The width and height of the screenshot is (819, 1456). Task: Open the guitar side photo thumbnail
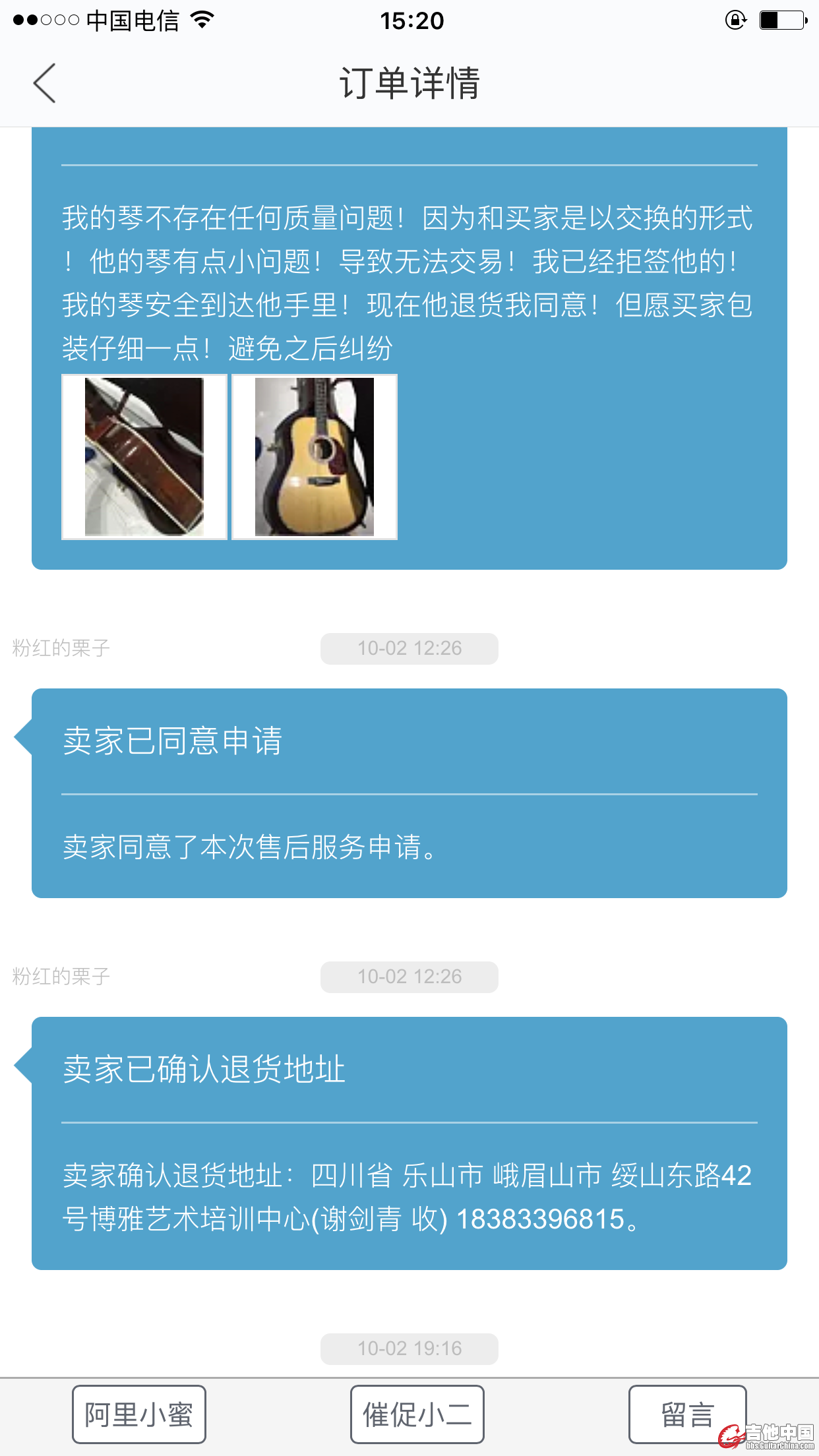[x=144, y=457]
